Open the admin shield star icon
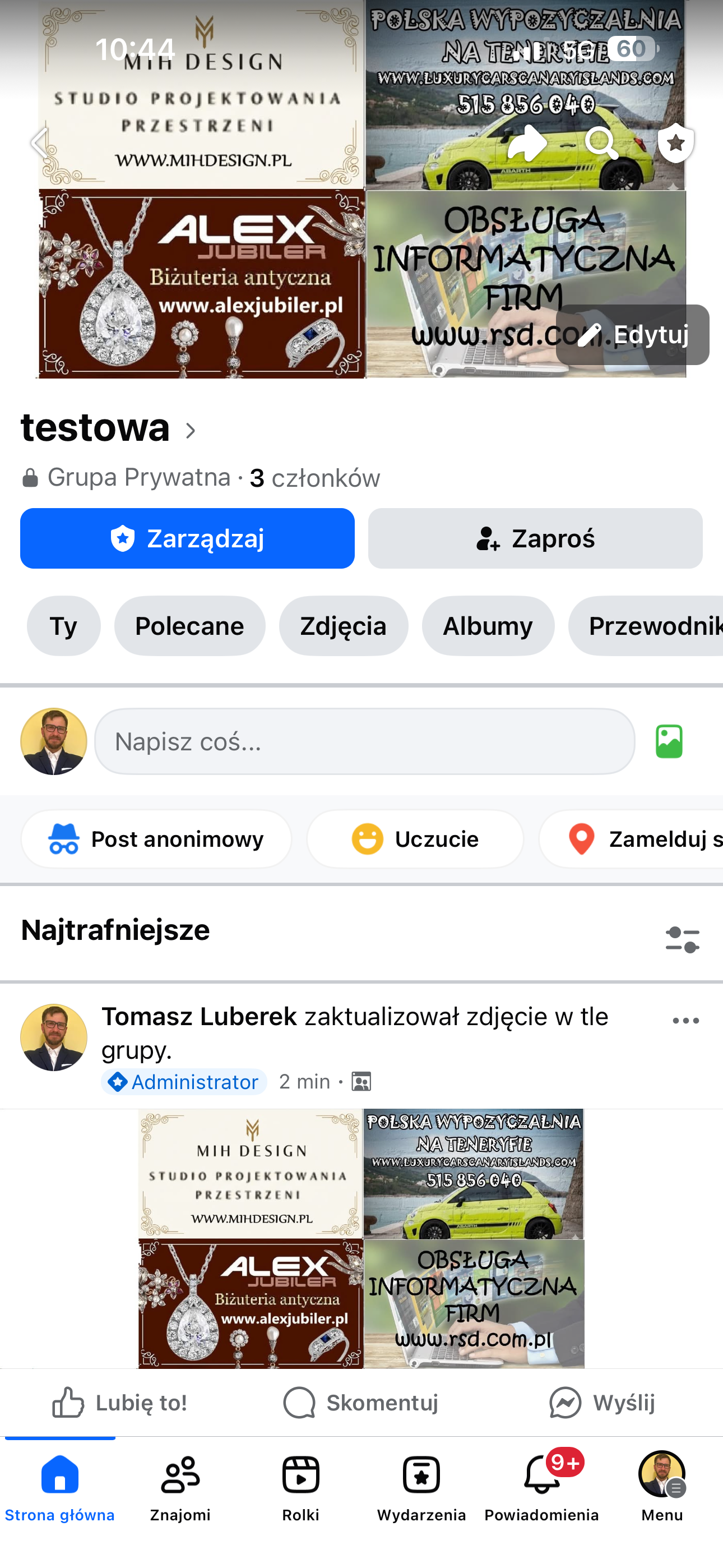The height and width of the screenshot is (1568, 723). 675,143
